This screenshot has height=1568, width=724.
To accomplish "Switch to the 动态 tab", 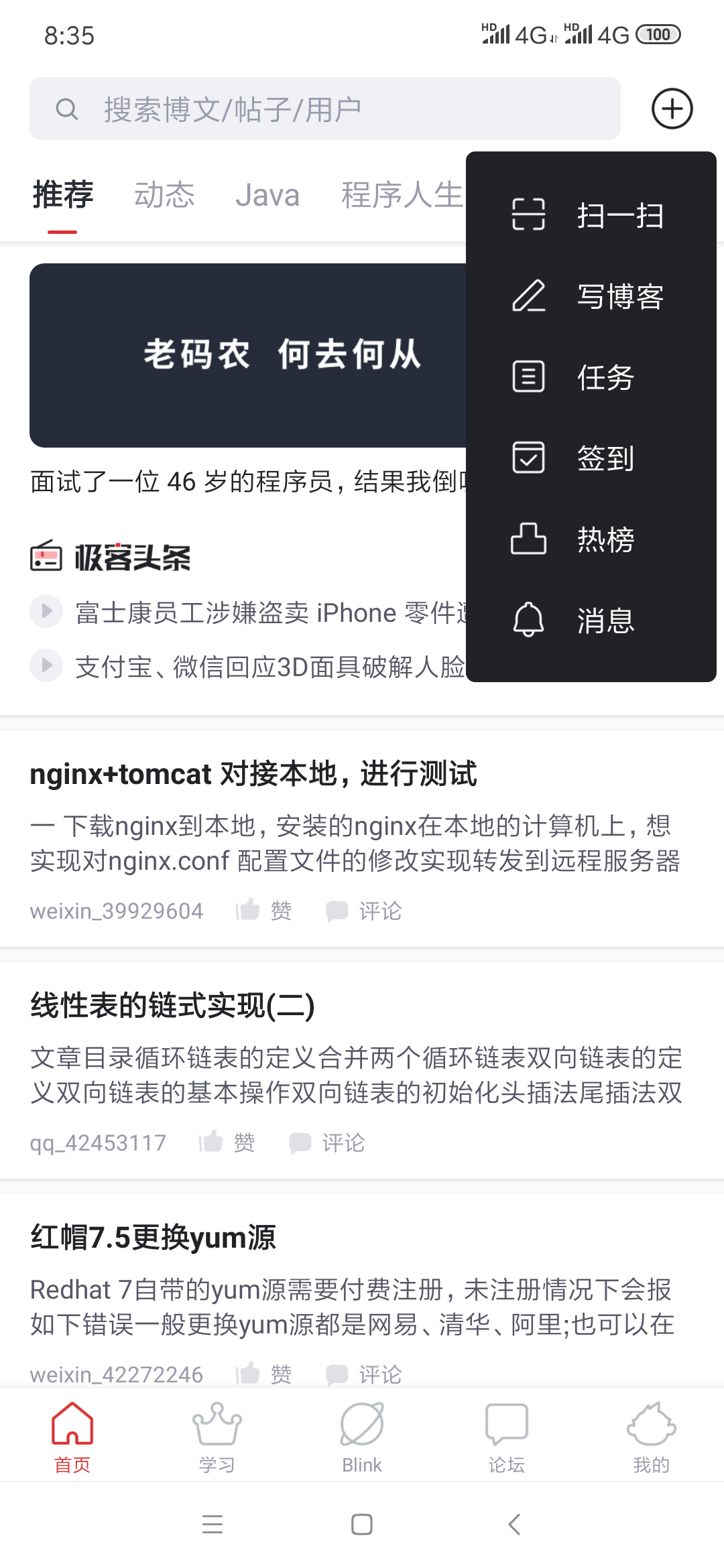I will 164,195.
